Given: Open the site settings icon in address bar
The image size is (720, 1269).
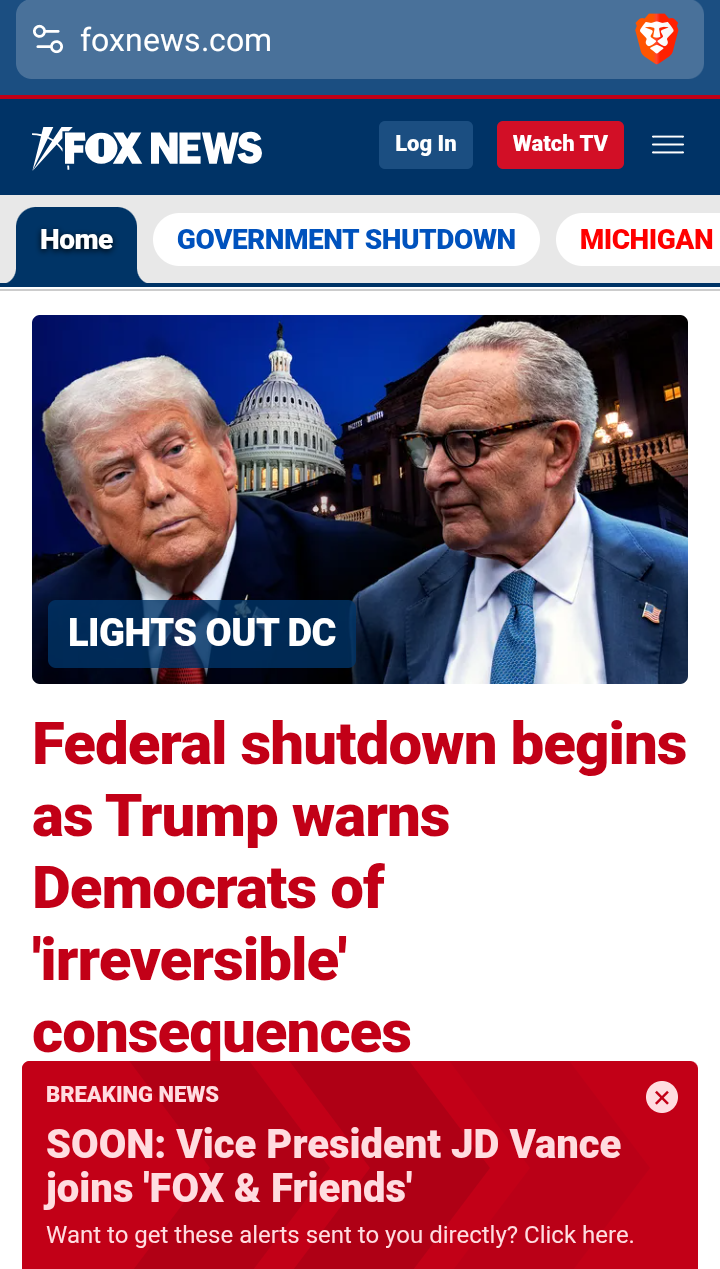Looking at the screenshot, I should [48, 40].
